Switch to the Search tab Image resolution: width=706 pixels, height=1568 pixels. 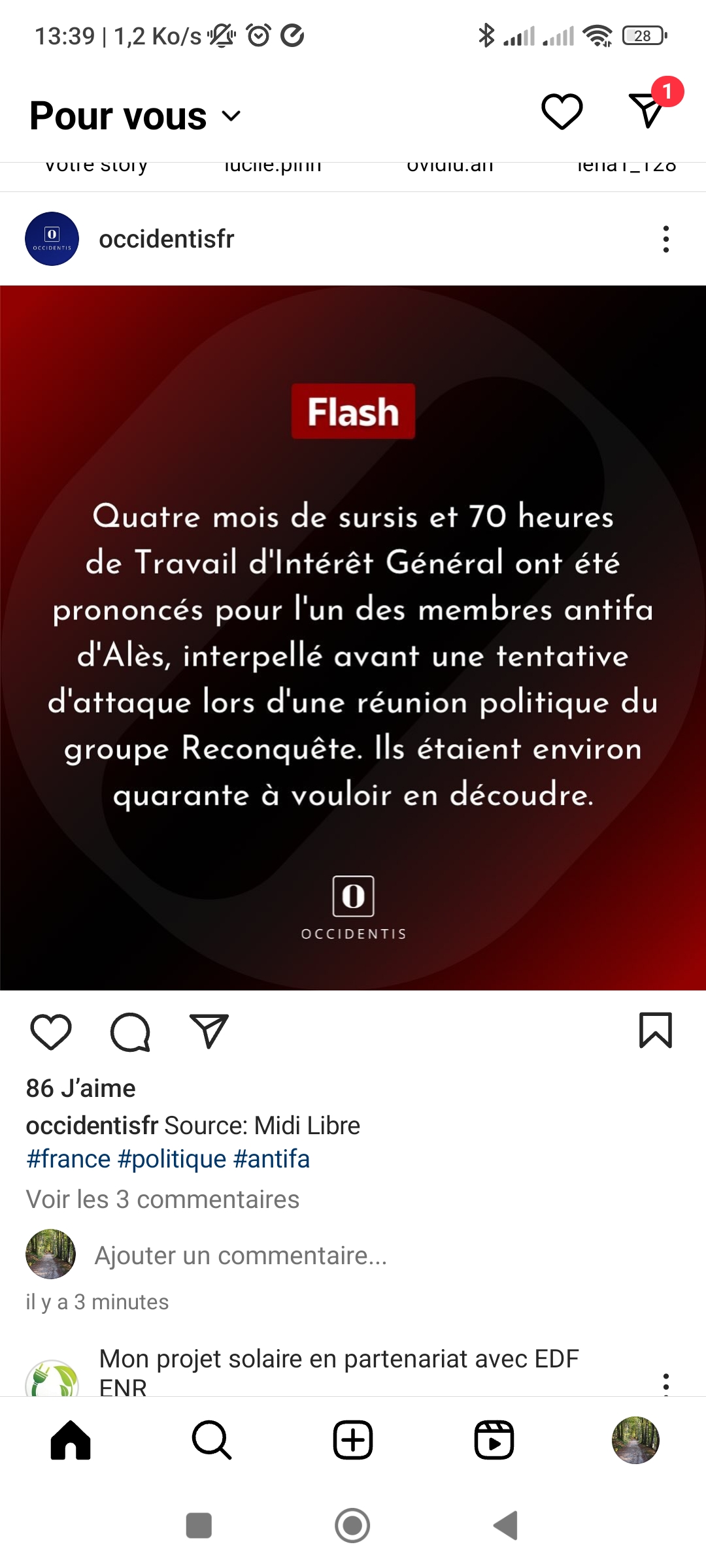212,1440
